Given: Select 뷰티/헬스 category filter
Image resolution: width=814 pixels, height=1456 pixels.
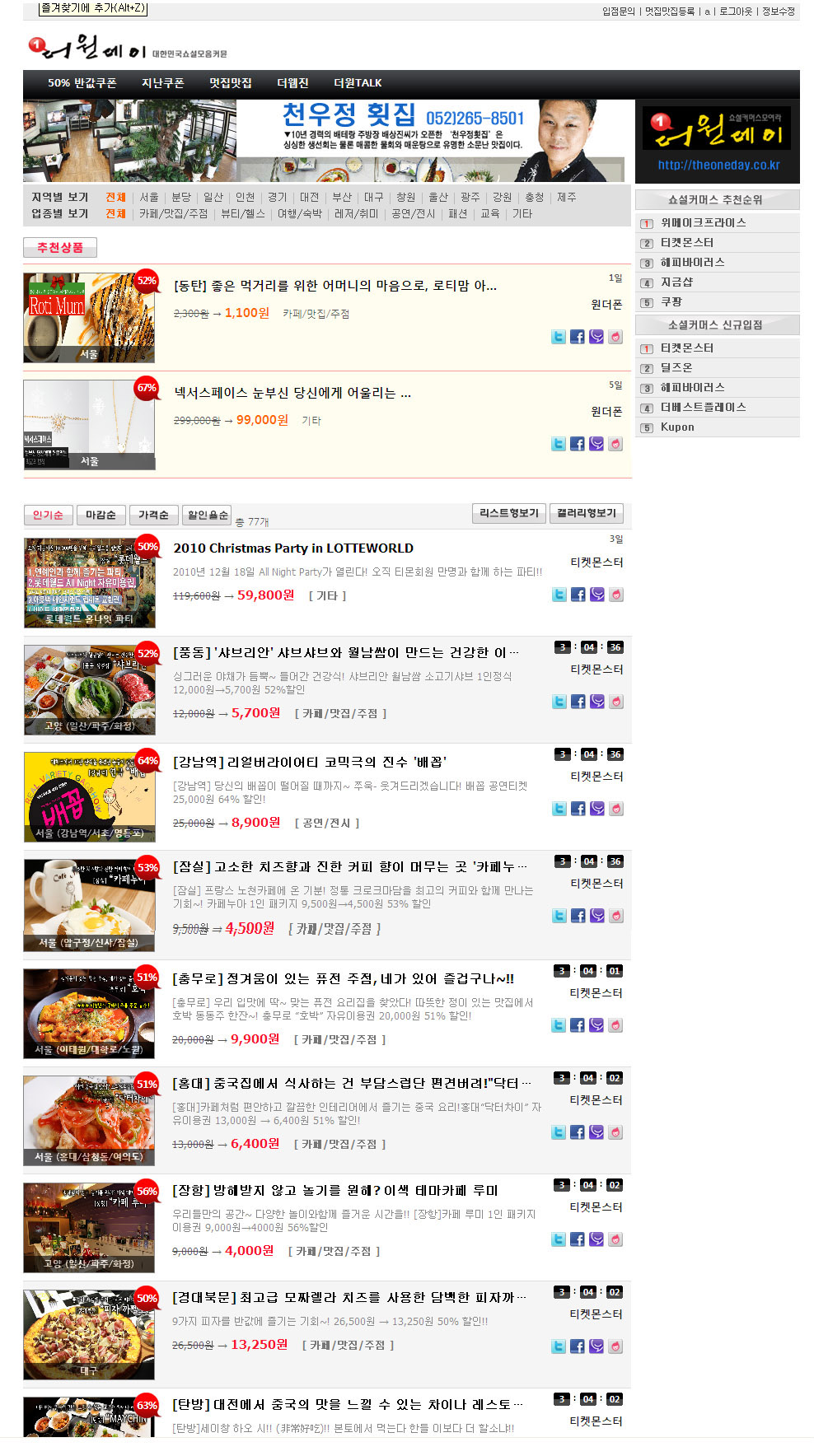Looking at the screenshot, I should 243,214.
